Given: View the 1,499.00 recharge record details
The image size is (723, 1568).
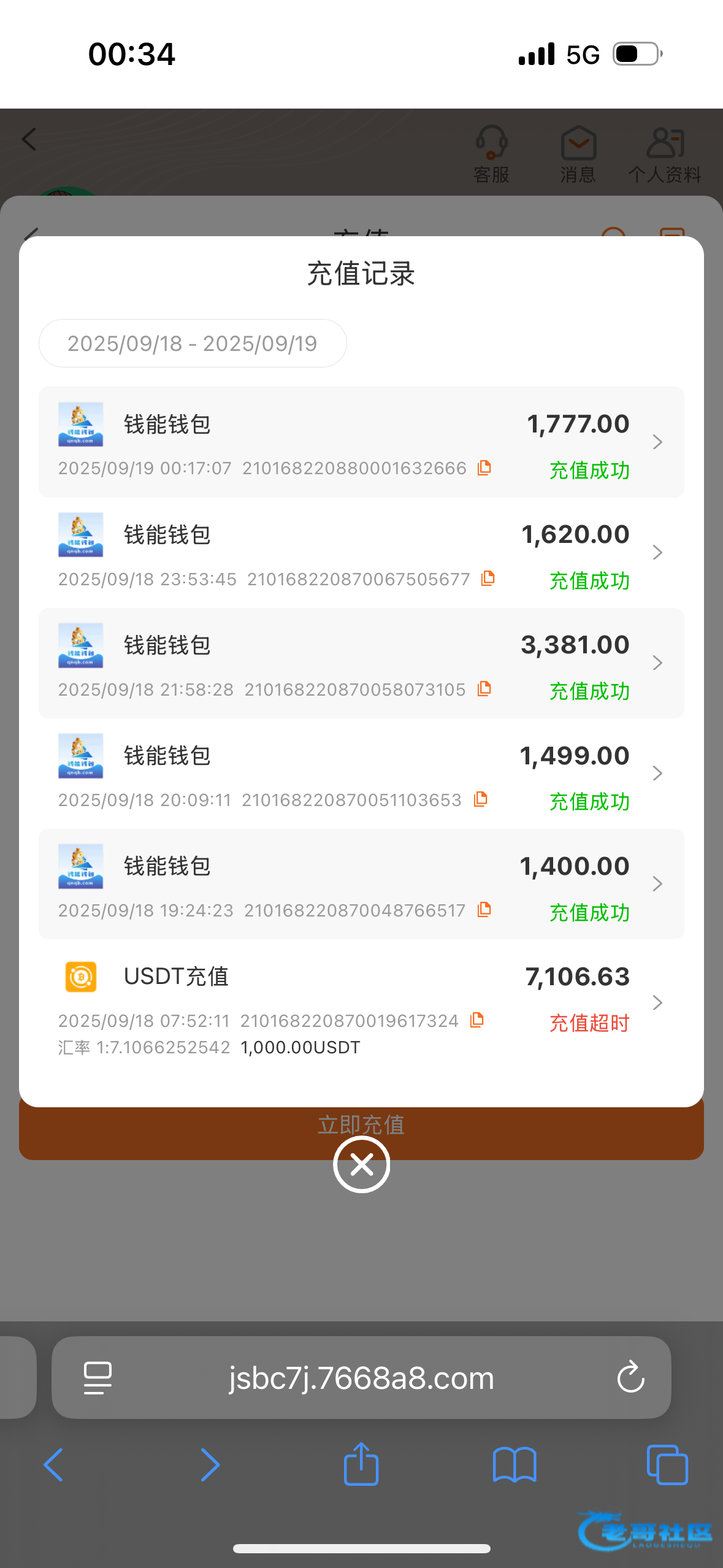Looking at the screenshot, I should [361, 773].
